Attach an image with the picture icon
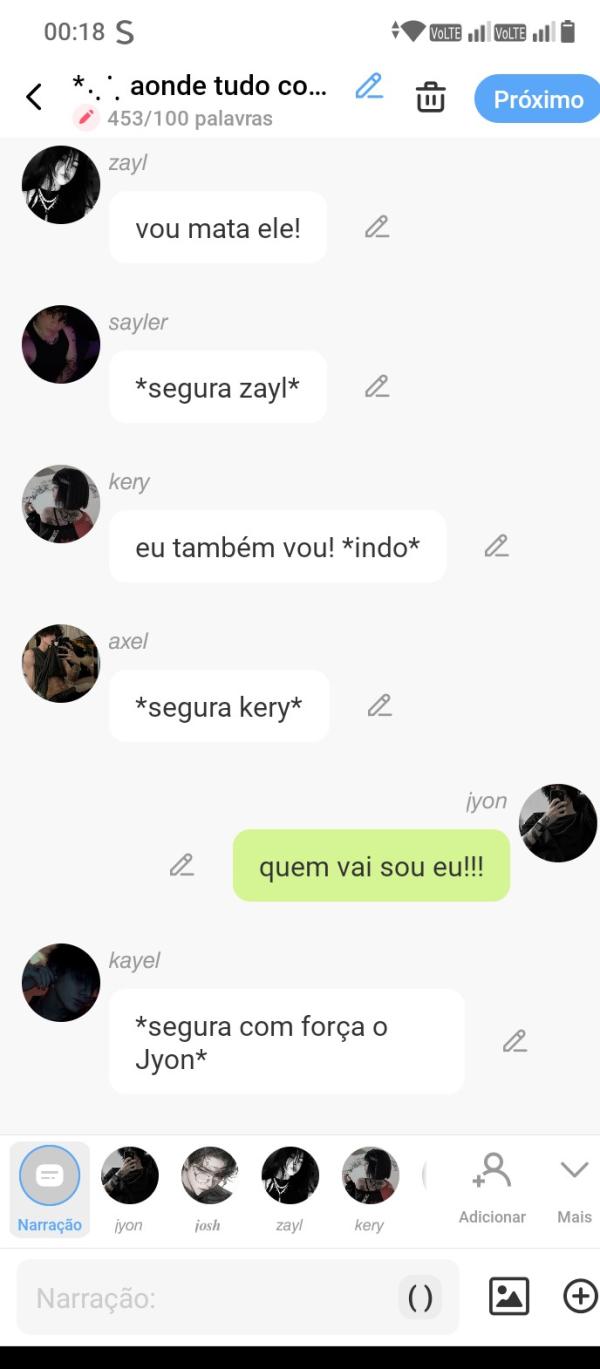The image size is (600, 1369). click(508, 1297)
